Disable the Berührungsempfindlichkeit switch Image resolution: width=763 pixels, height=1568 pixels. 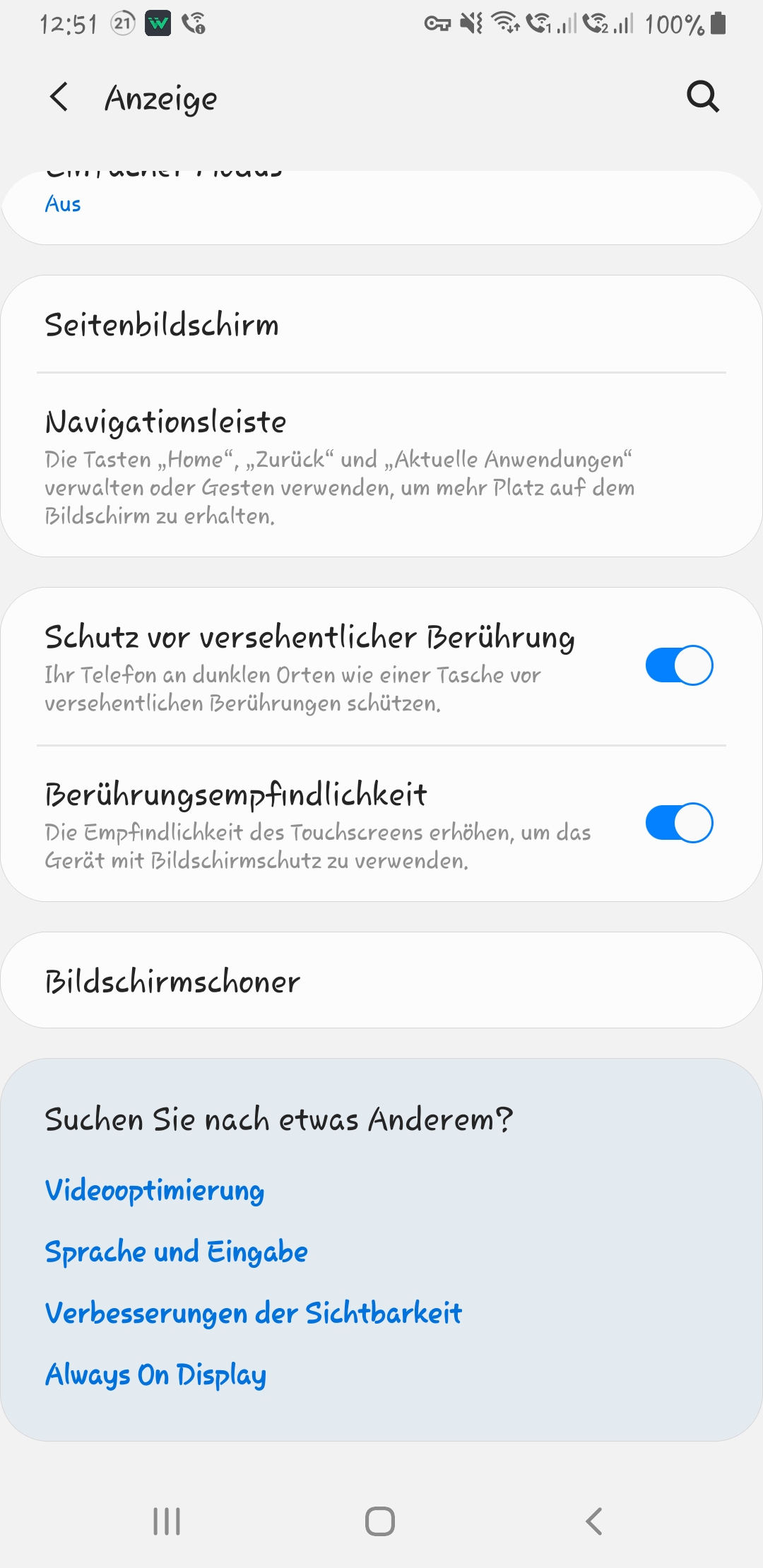pyautogui.click(x=678, y=823)
